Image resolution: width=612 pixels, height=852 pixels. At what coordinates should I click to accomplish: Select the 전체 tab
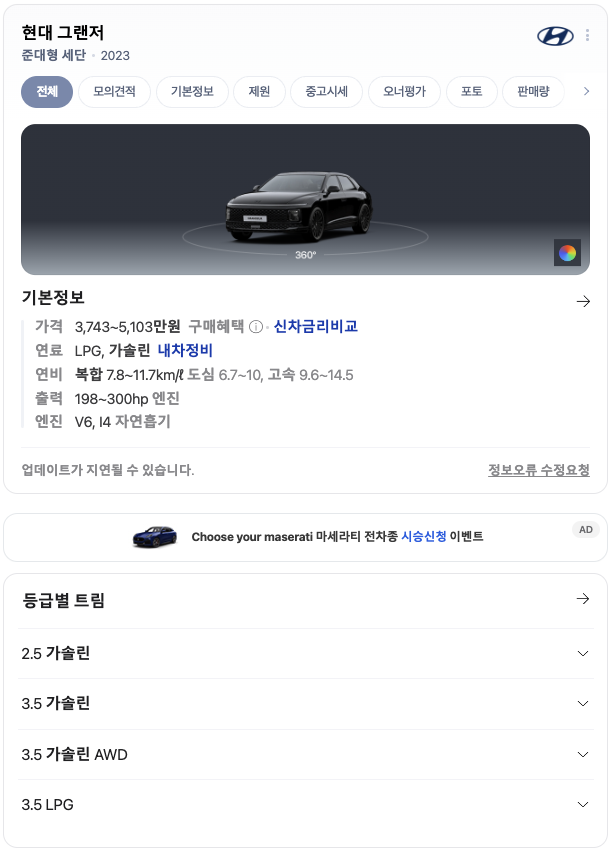47,92
